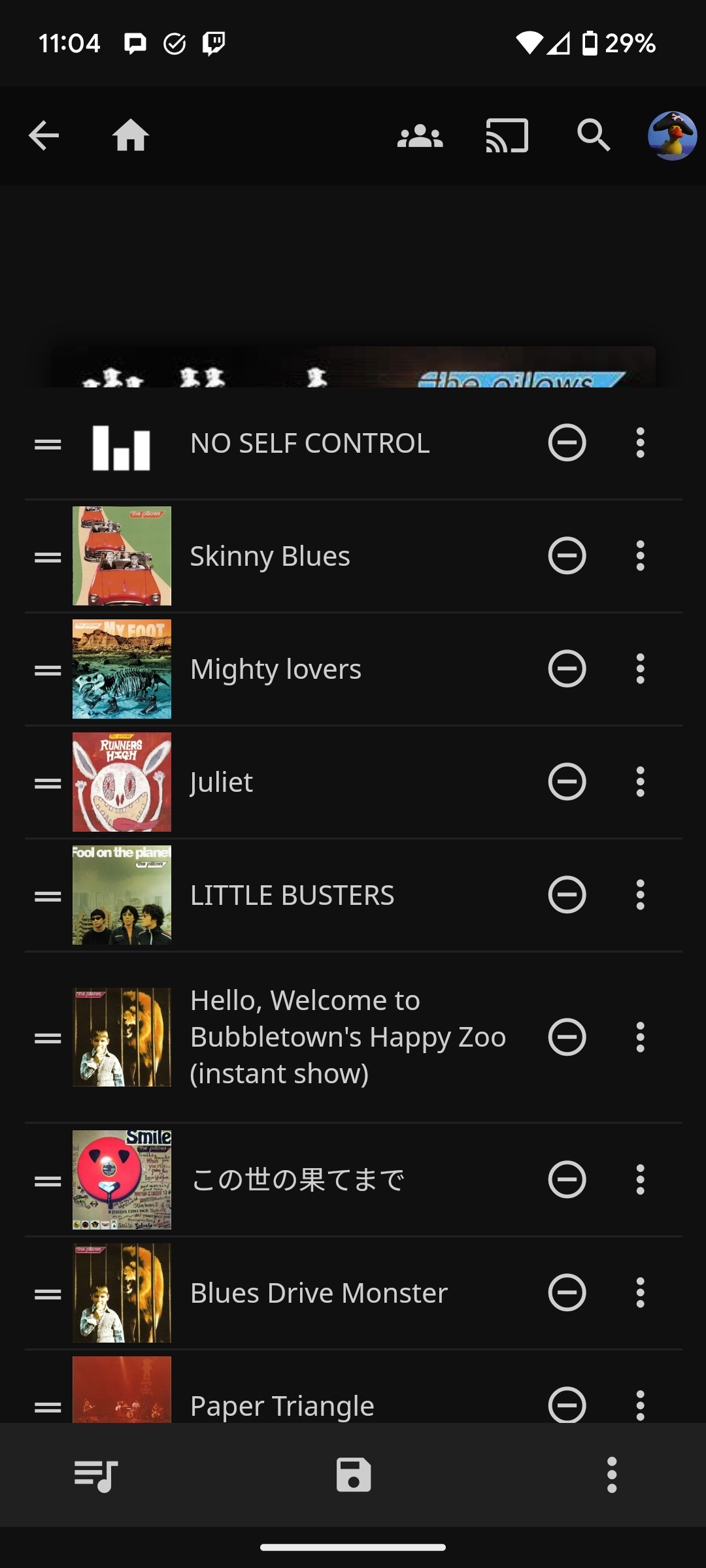Screen dimensions: 706x1568
Task: Open more options for Skinny Blues
Action: pyautogui.click(x=640, y=556)
